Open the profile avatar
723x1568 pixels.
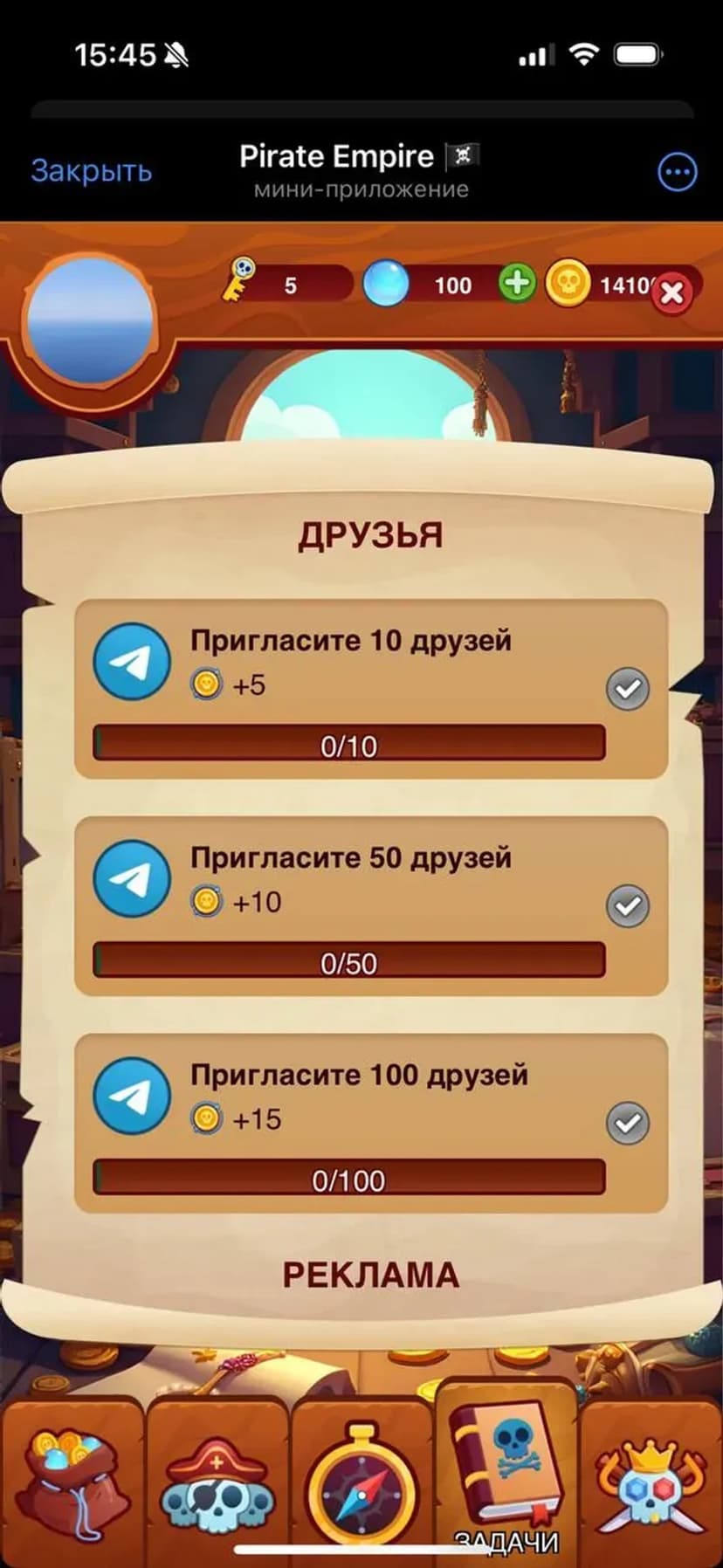[x=92, y=320]
